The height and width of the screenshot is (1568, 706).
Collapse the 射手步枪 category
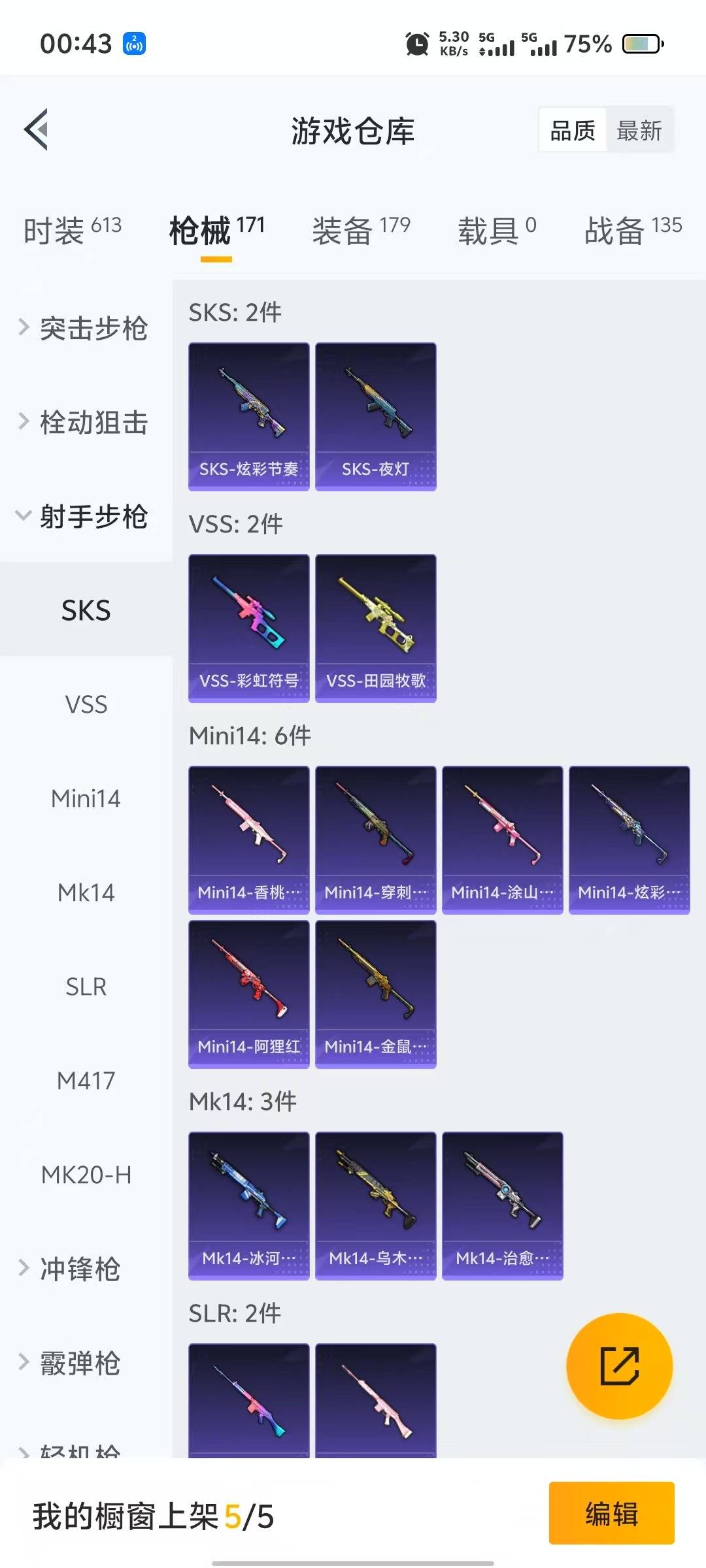click(x=86, y=516)
